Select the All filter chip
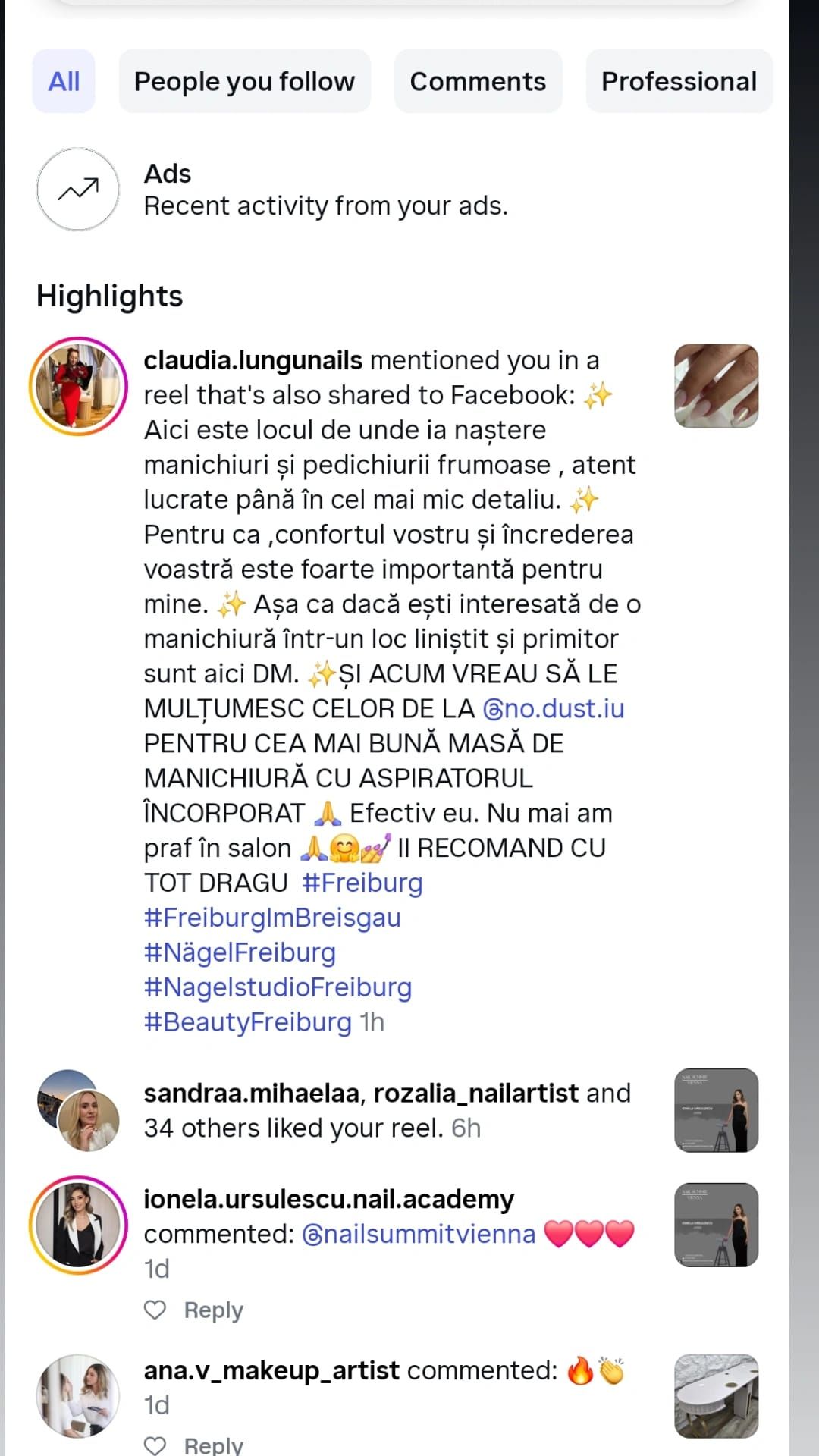 click(64, 81)
